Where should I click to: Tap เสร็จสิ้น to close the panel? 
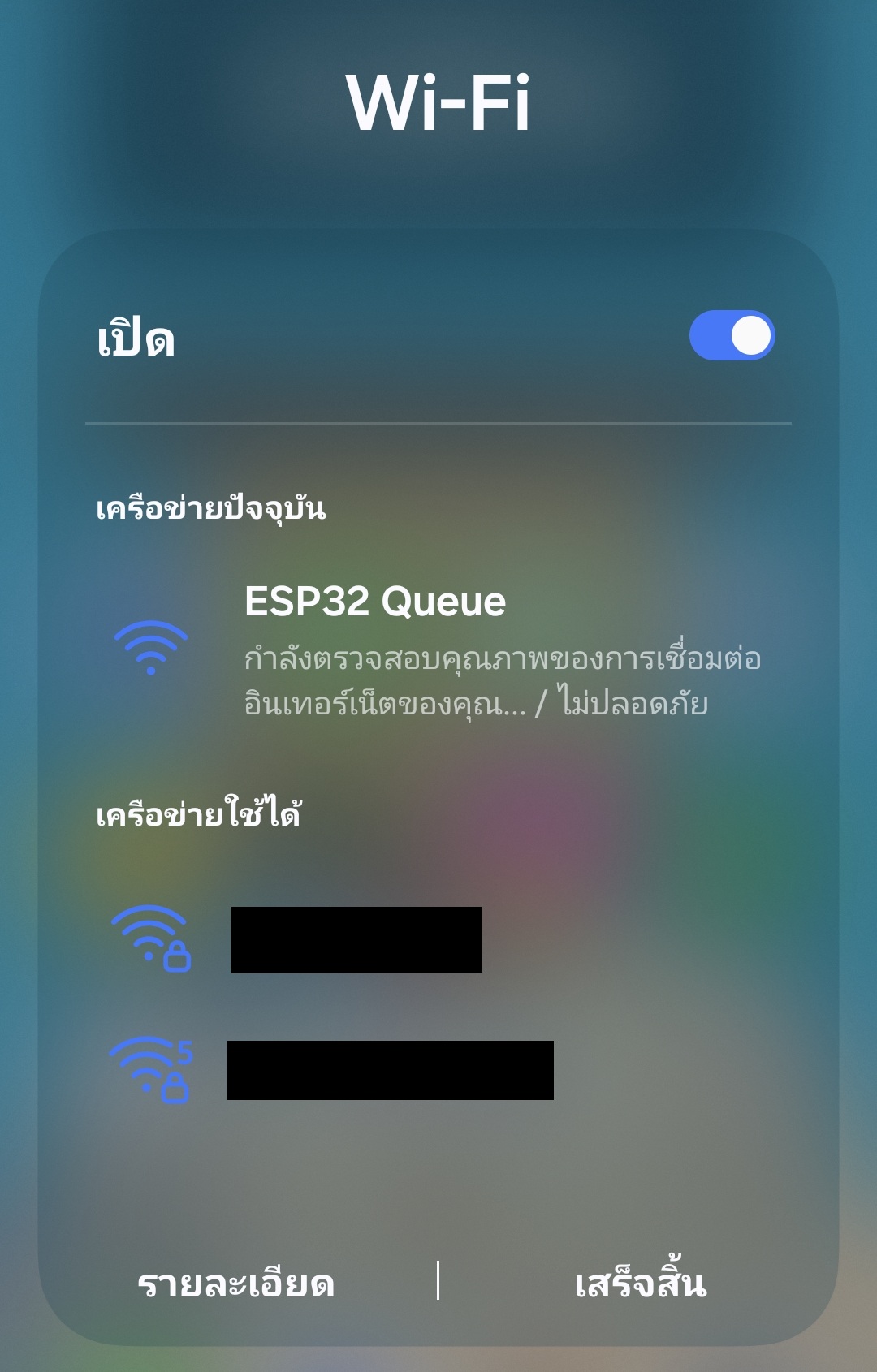(640, 1284)
